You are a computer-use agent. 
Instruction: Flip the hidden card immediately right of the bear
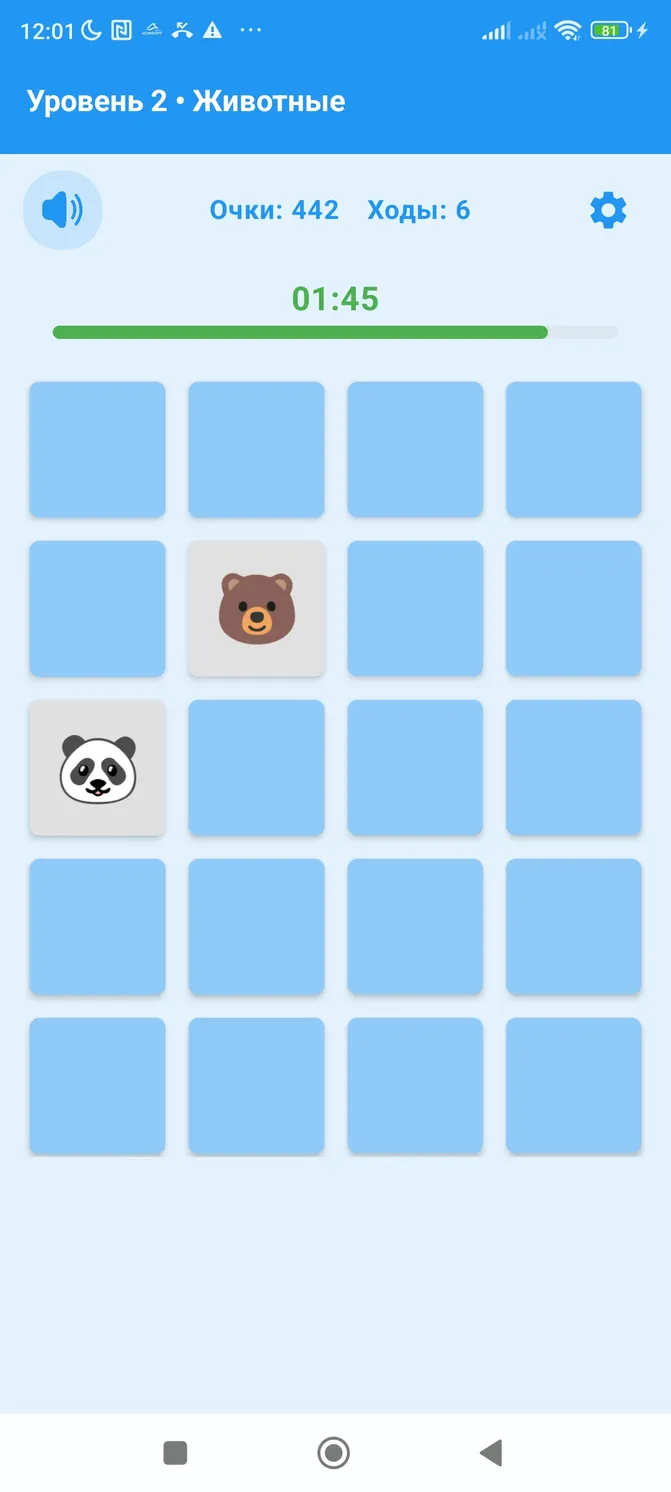point(415,608)
